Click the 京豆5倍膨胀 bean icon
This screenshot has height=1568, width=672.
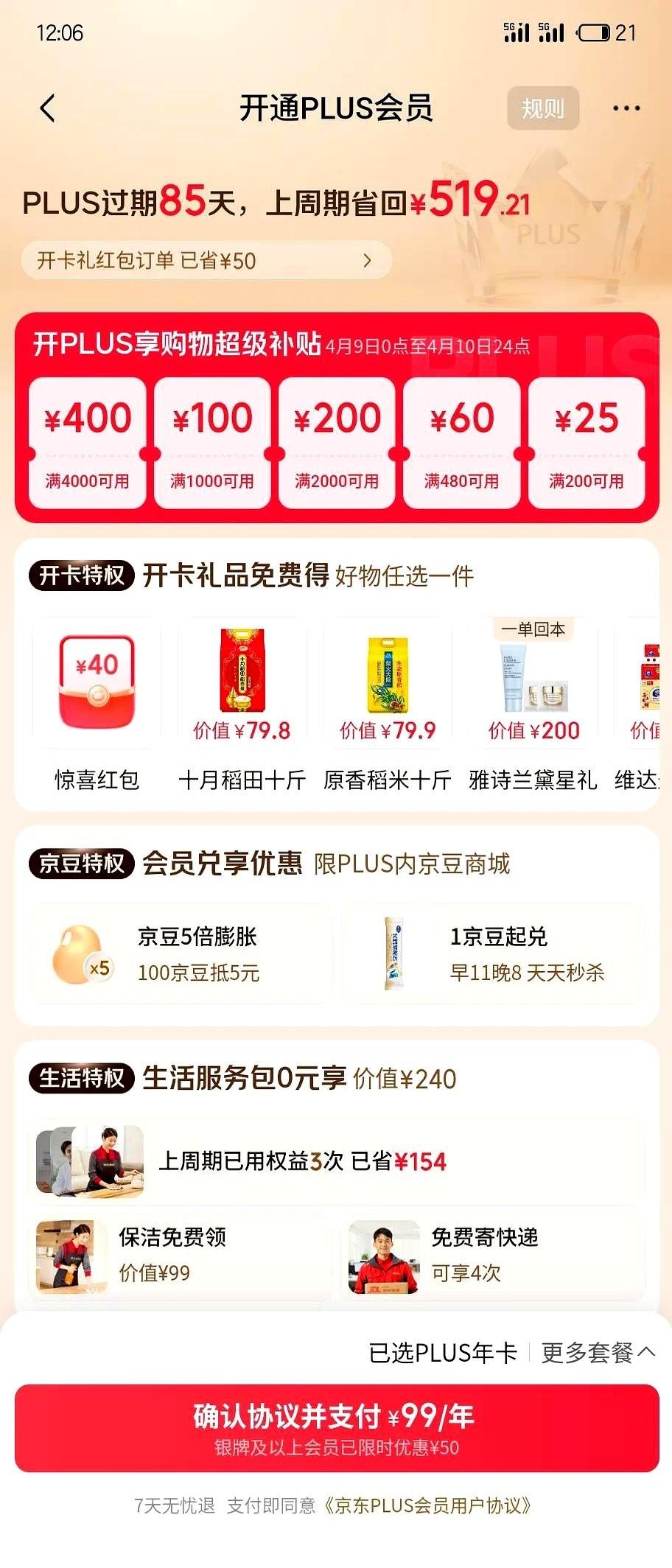coord(83,952)
